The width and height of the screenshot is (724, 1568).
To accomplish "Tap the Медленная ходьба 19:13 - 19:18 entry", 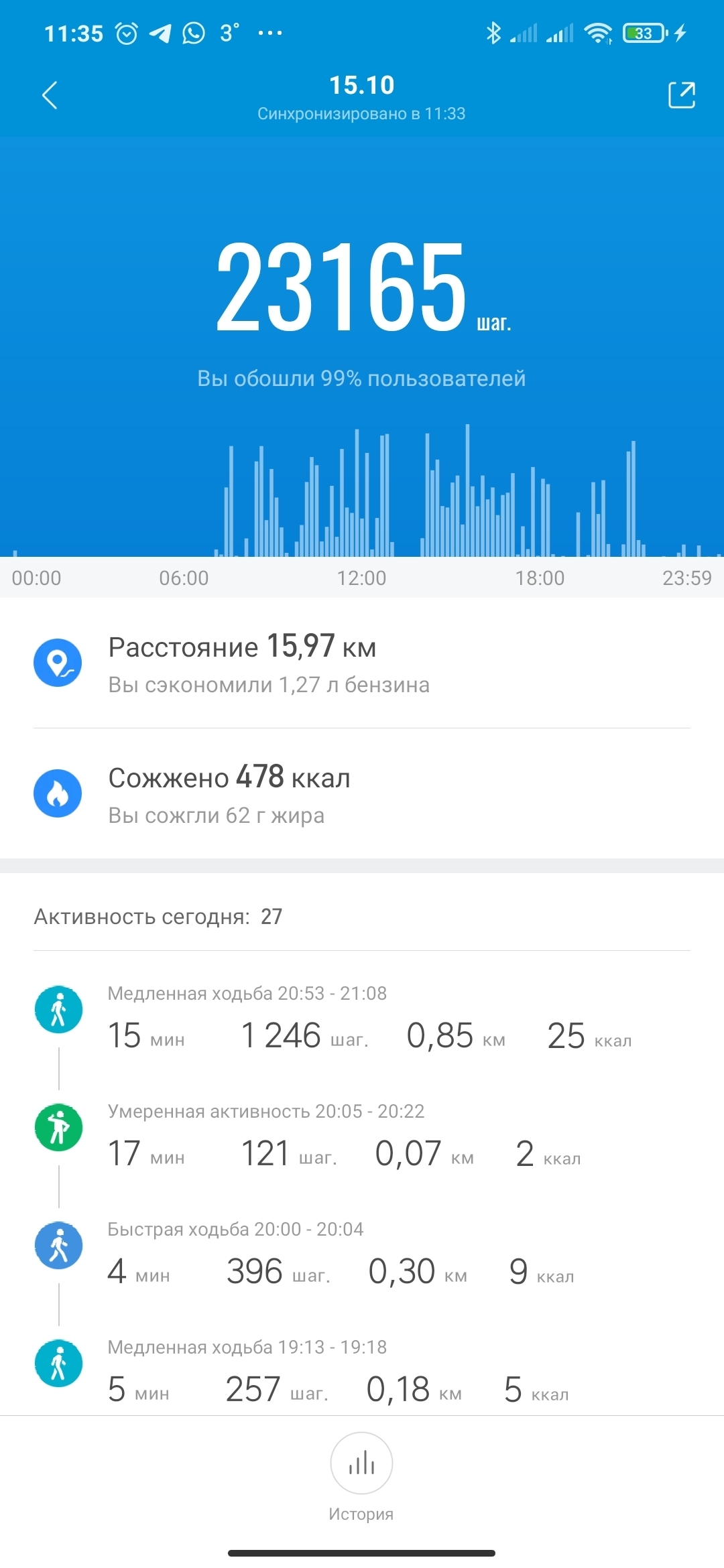I will [362, 1372].
